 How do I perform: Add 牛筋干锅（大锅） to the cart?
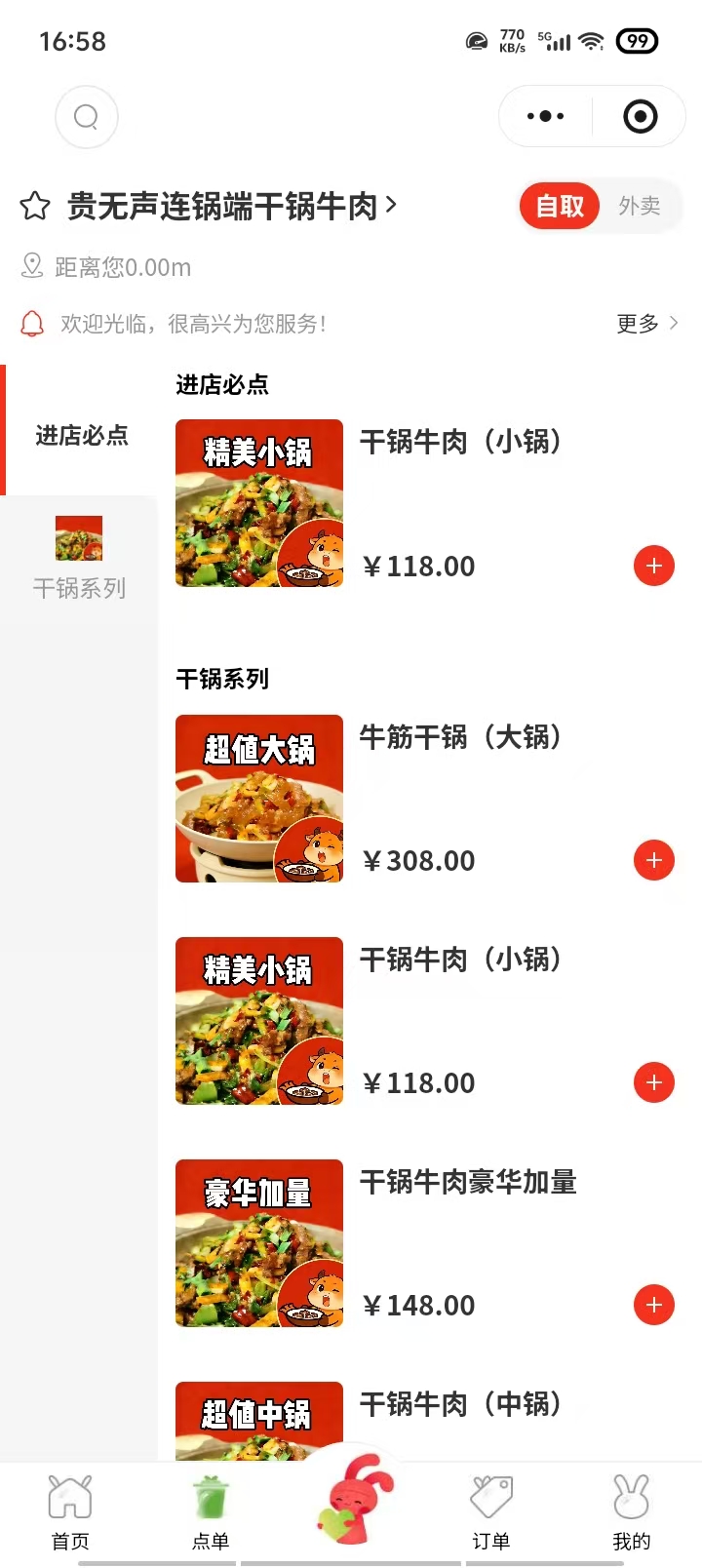654,860
